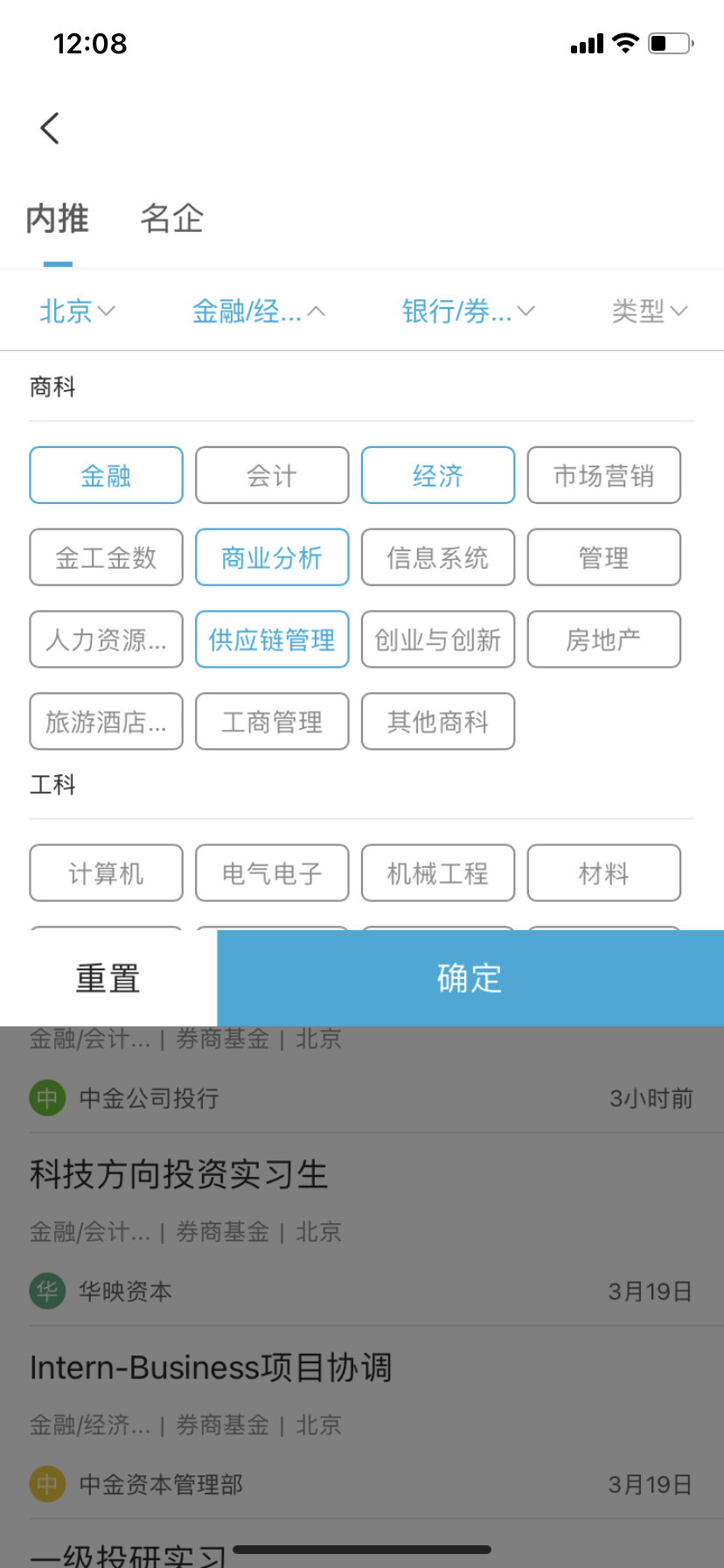
Task: Select the 房地产 chip
Action: 604,640
